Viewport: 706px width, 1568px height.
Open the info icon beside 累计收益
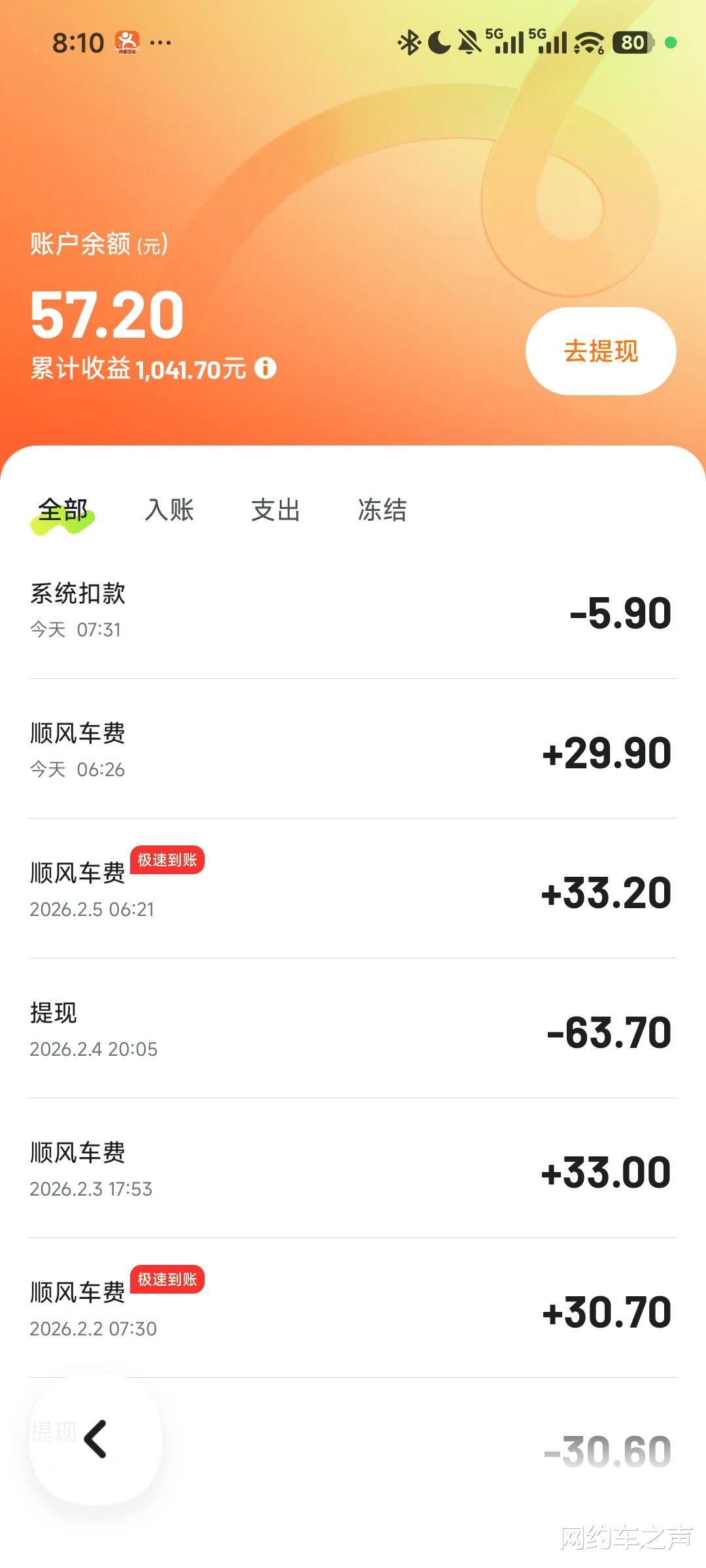coord(265,368)
